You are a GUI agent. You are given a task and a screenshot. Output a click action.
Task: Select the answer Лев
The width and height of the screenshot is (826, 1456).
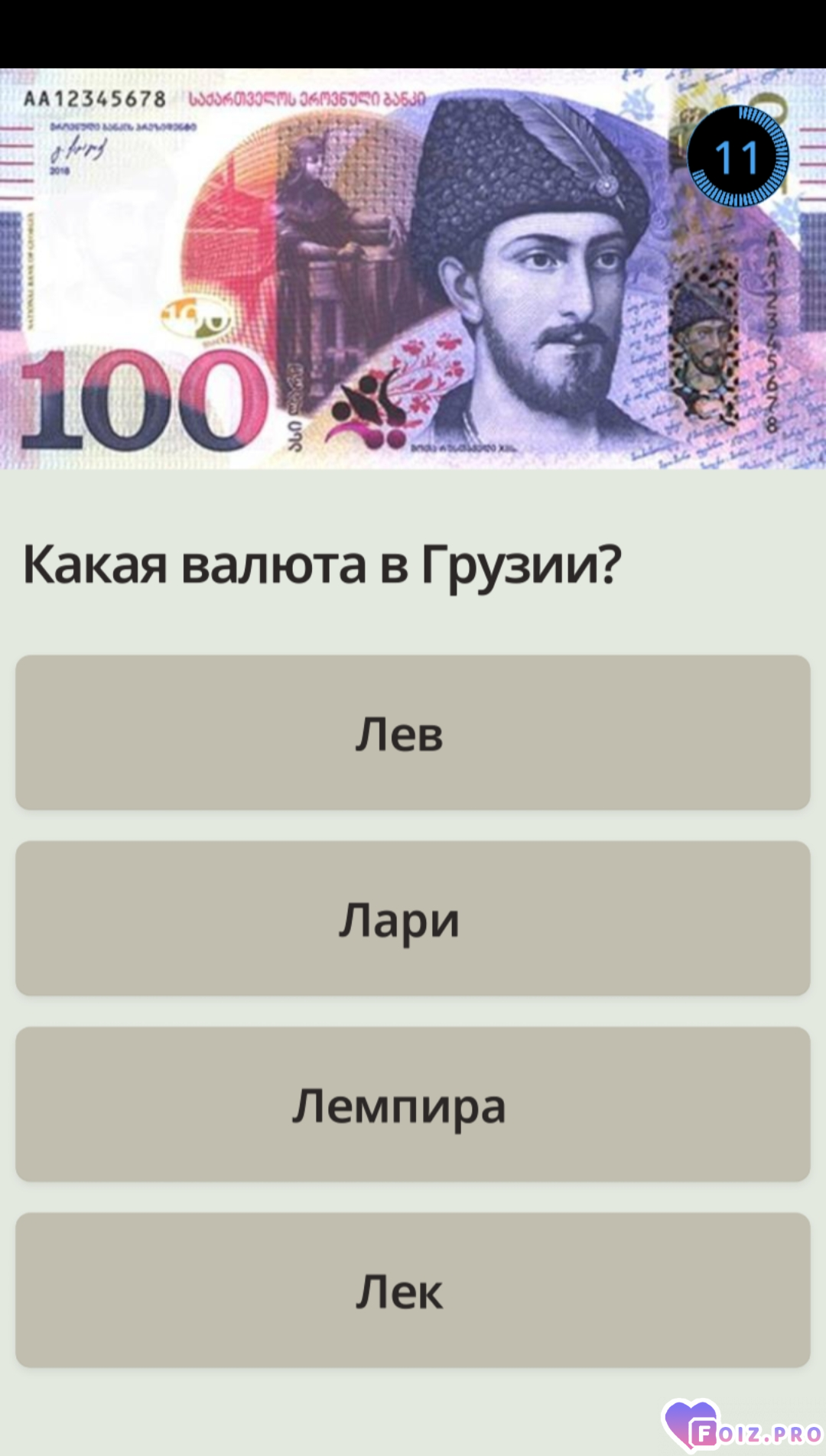click(413, 733)
